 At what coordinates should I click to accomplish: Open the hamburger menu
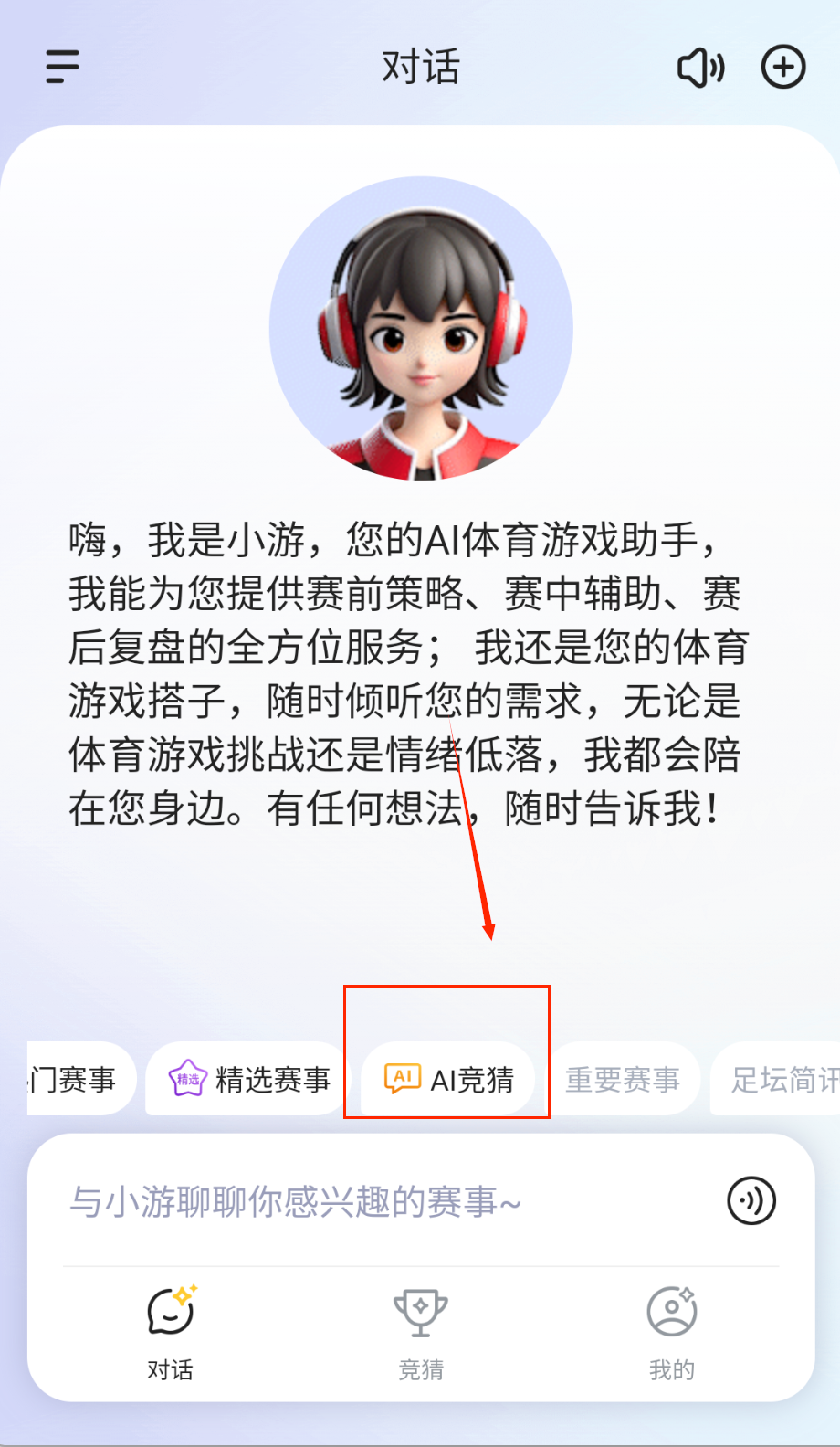click(62, 67)
